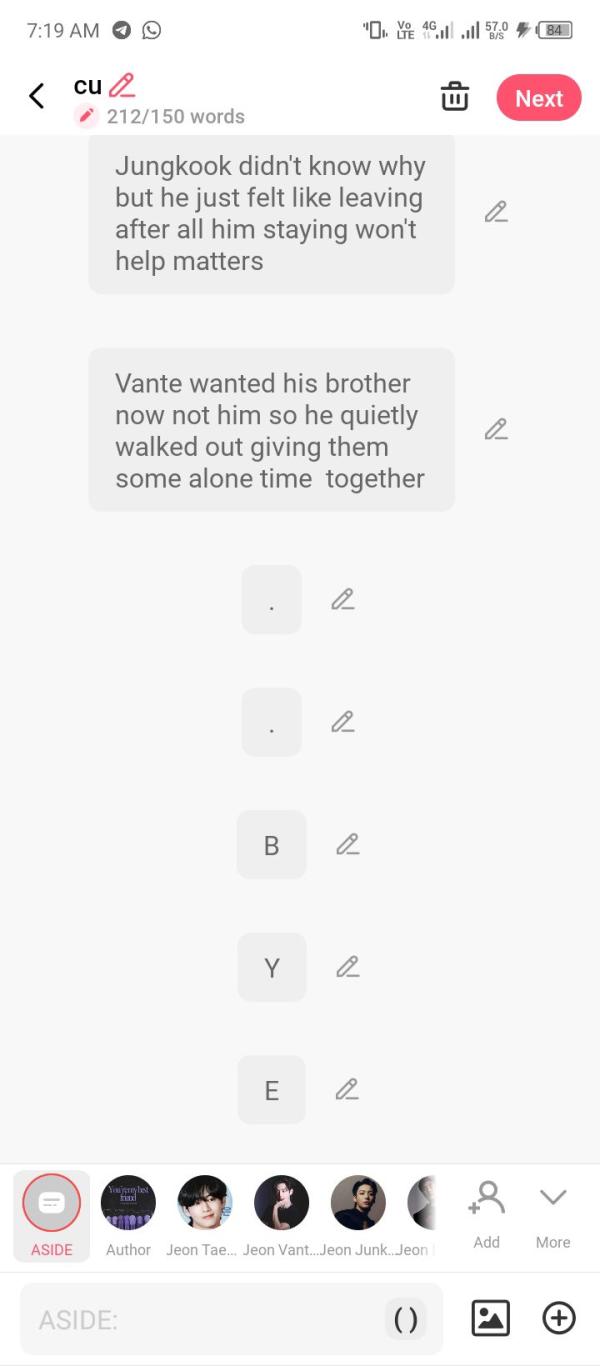
Task: Expand the More characters chevron
Action: coord(553,1212)
